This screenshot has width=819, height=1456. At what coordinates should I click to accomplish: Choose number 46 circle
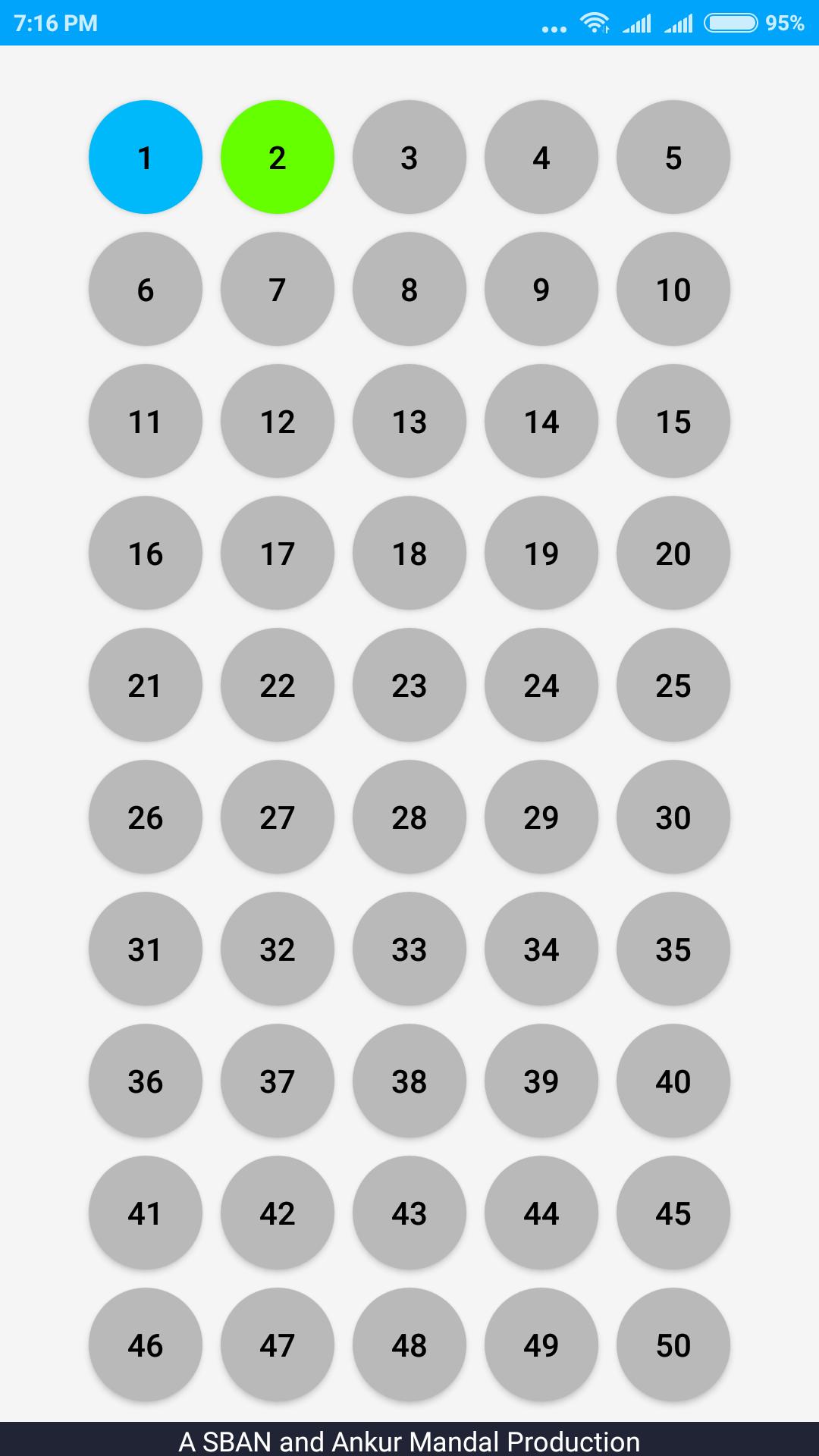(146, 1345)
